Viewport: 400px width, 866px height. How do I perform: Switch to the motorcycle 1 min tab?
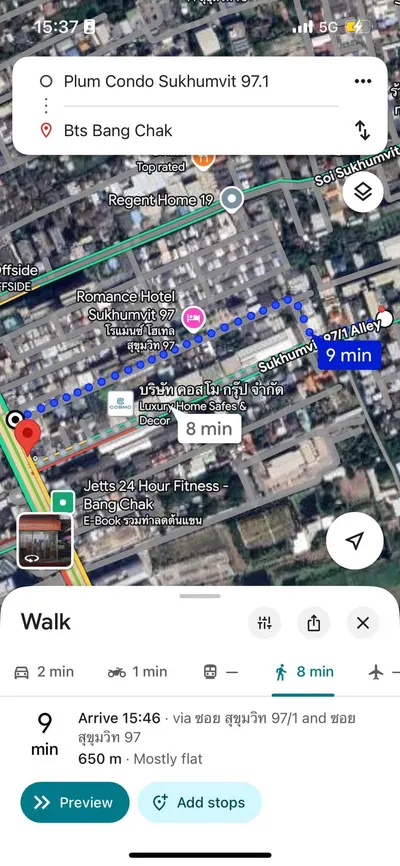coord(137,672)
